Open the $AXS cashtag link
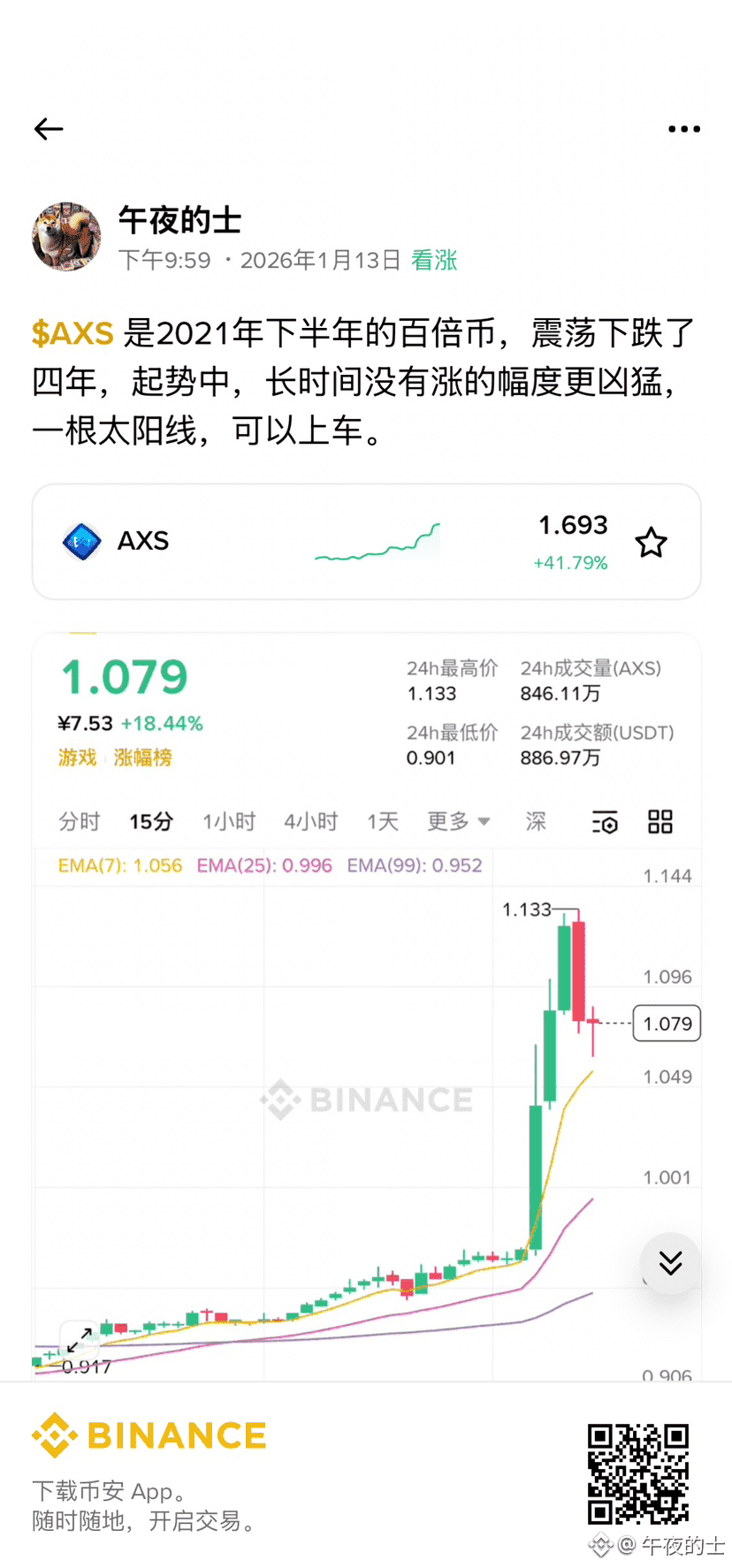This screenshot has height=1568, width=732. pyautogui.click(x=71, y=333)
